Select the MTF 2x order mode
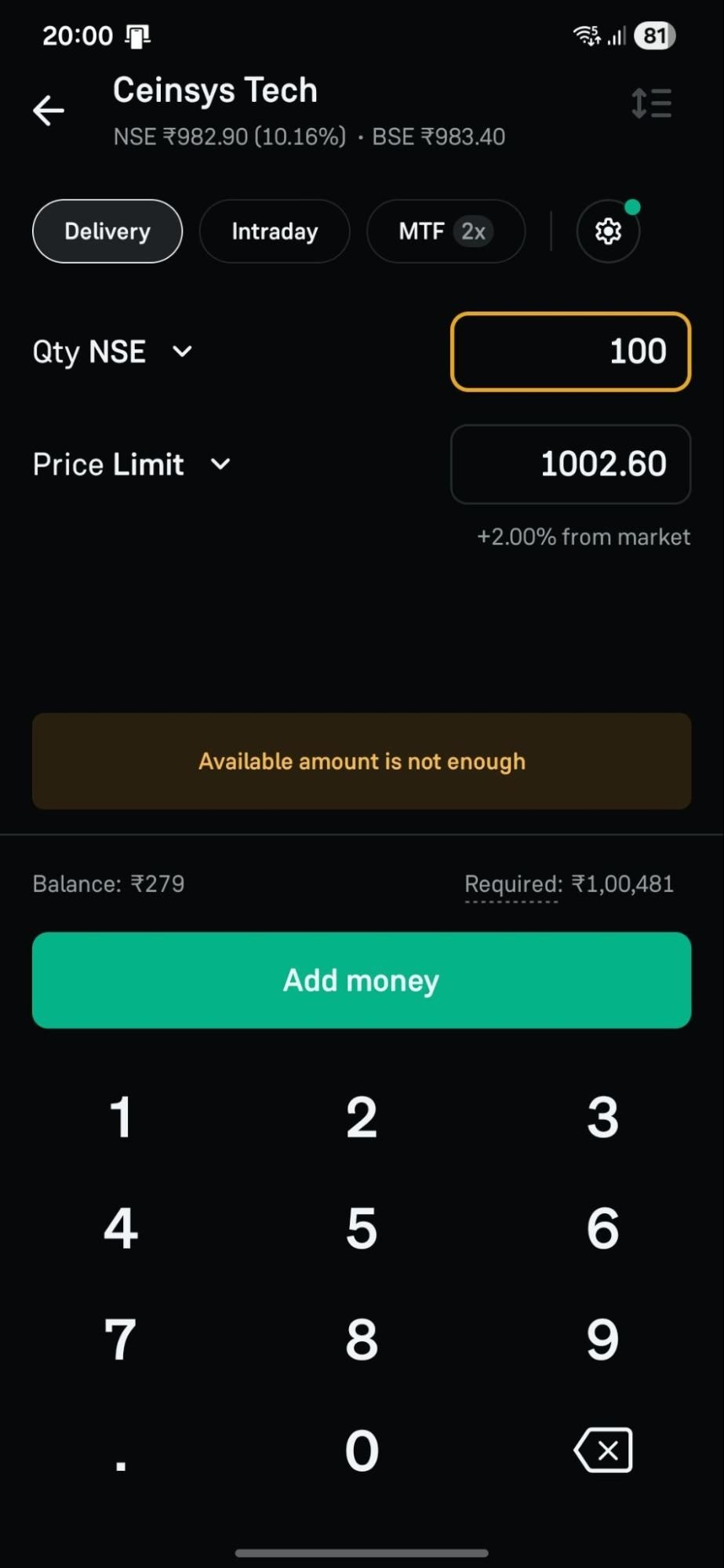The width and height of the screenshot is (724, 1568). tap(445, 231)
